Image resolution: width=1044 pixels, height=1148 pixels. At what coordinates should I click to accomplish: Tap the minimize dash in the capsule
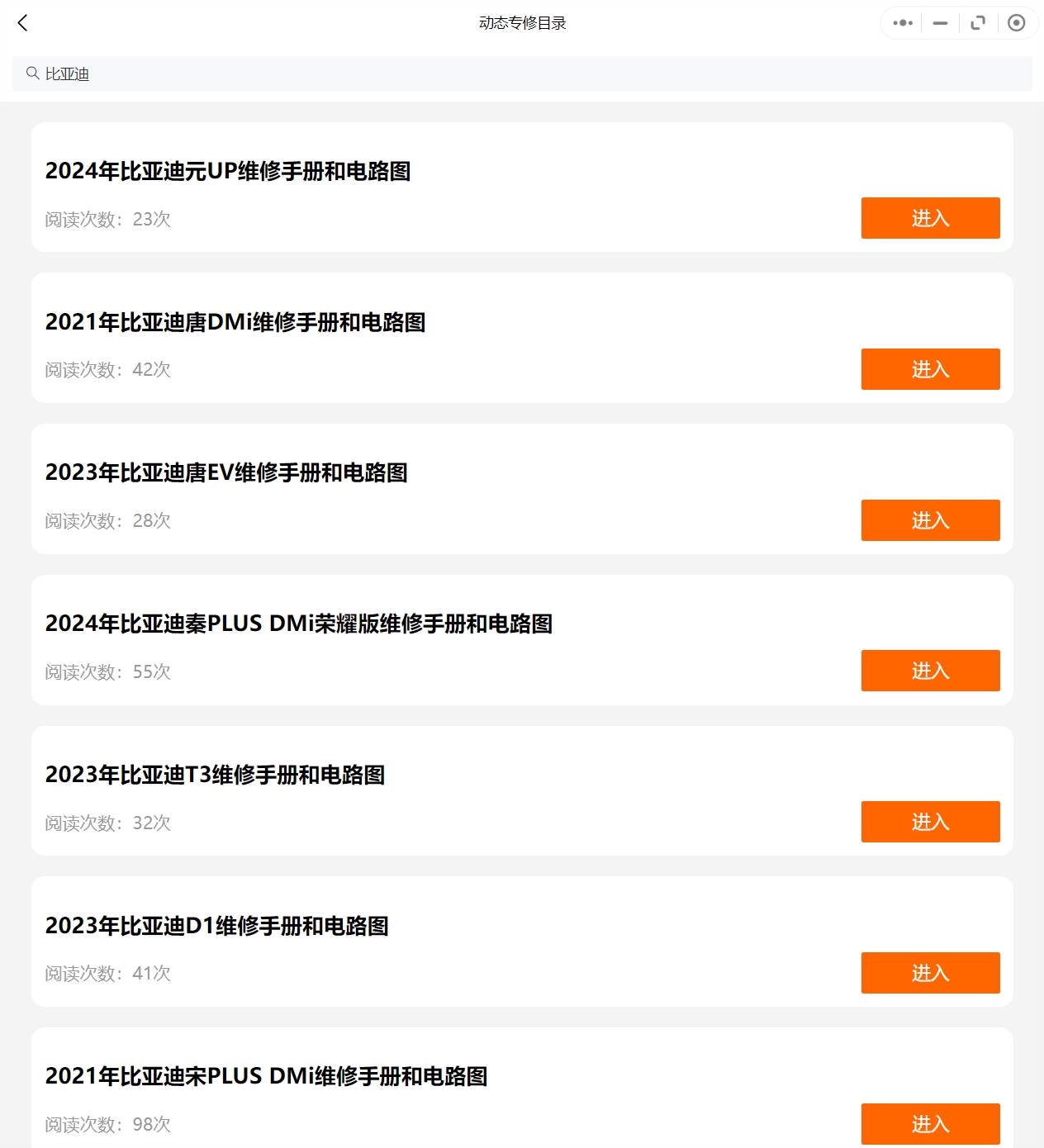939,23
